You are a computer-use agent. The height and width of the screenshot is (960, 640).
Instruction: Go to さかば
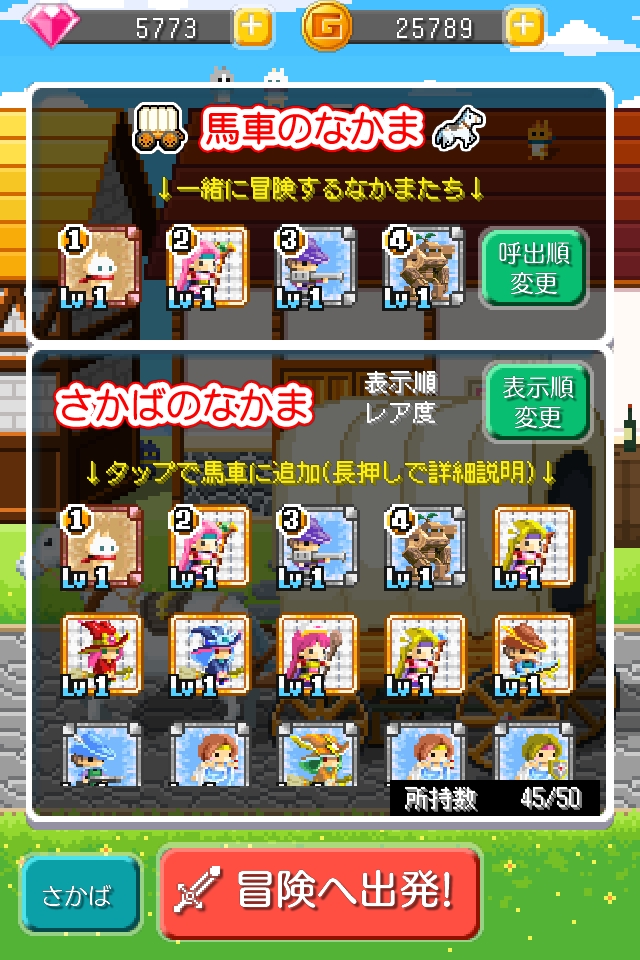(x=78, y=893)
